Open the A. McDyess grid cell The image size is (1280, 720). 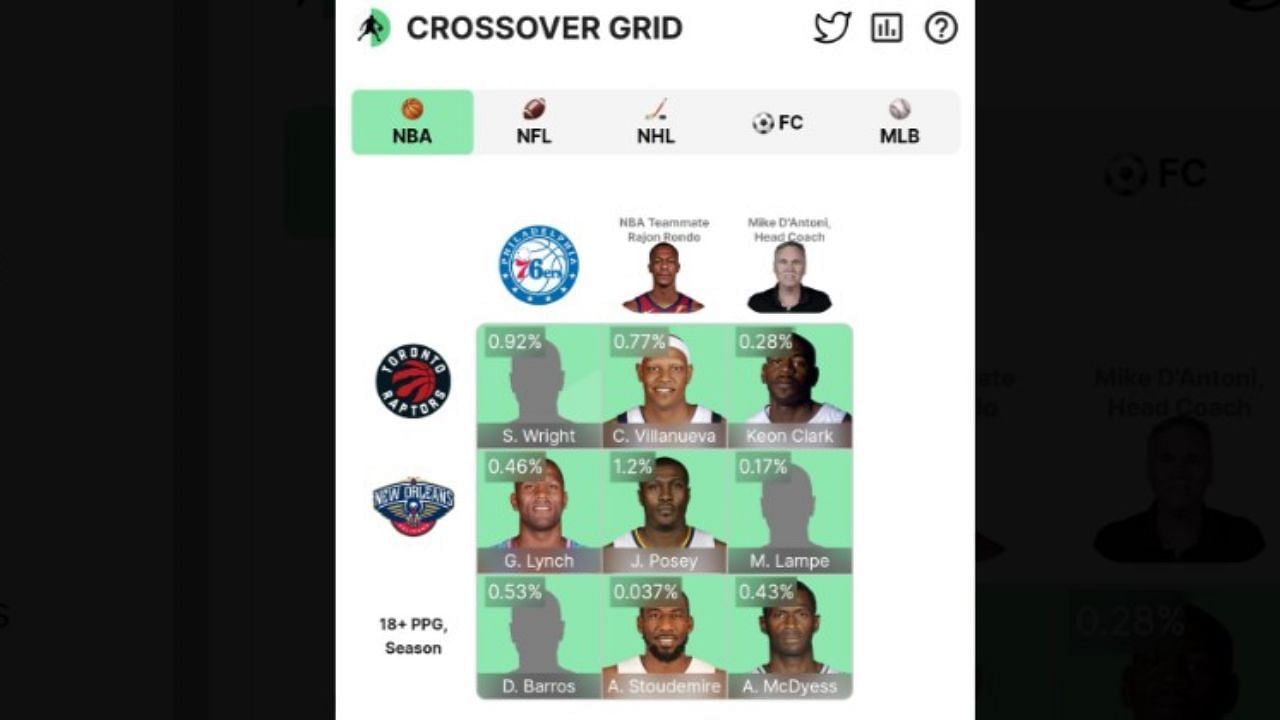pos(790,636)
